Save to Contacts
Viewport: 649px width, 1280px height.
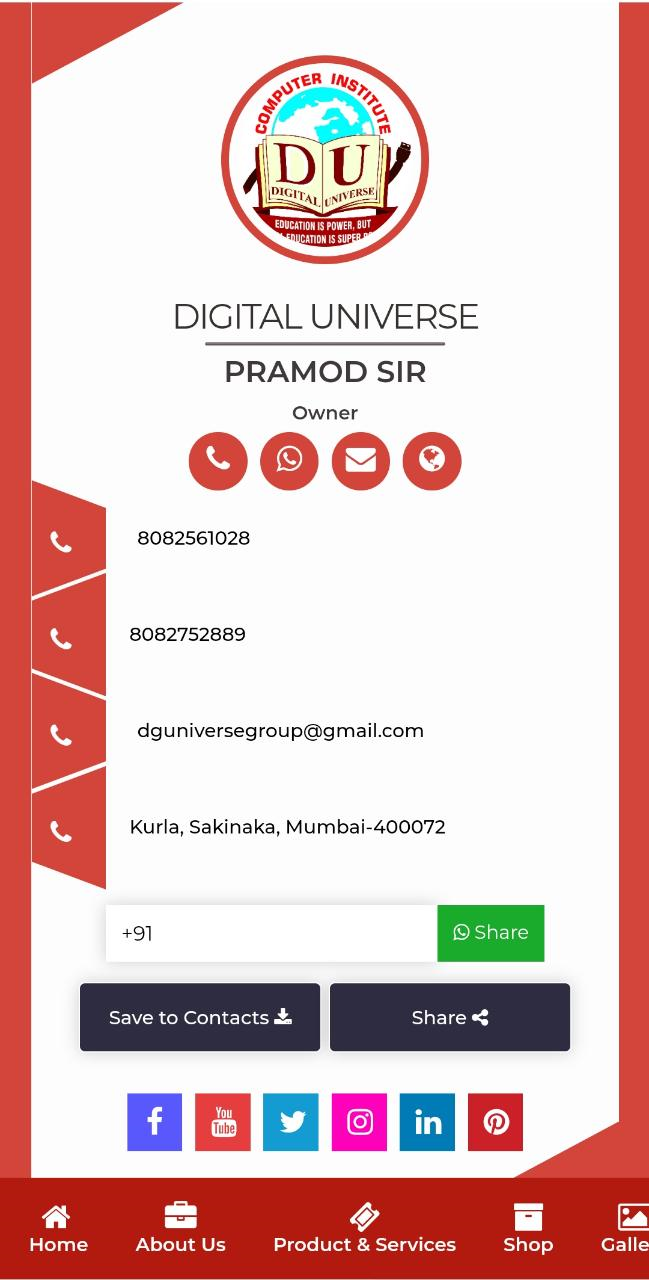click(x=200, y=1017)
